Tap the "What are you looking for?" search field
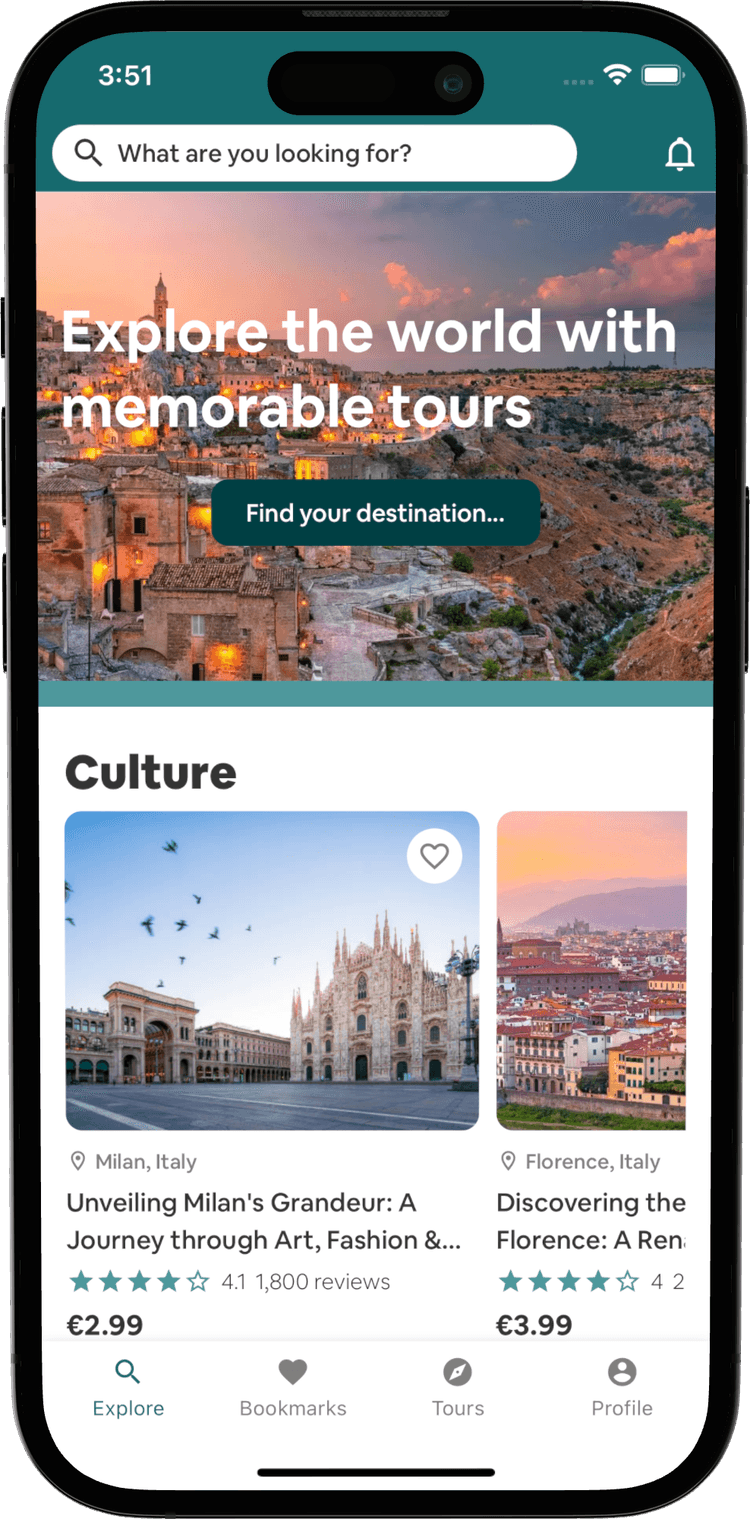 click(x=314, y=153)
